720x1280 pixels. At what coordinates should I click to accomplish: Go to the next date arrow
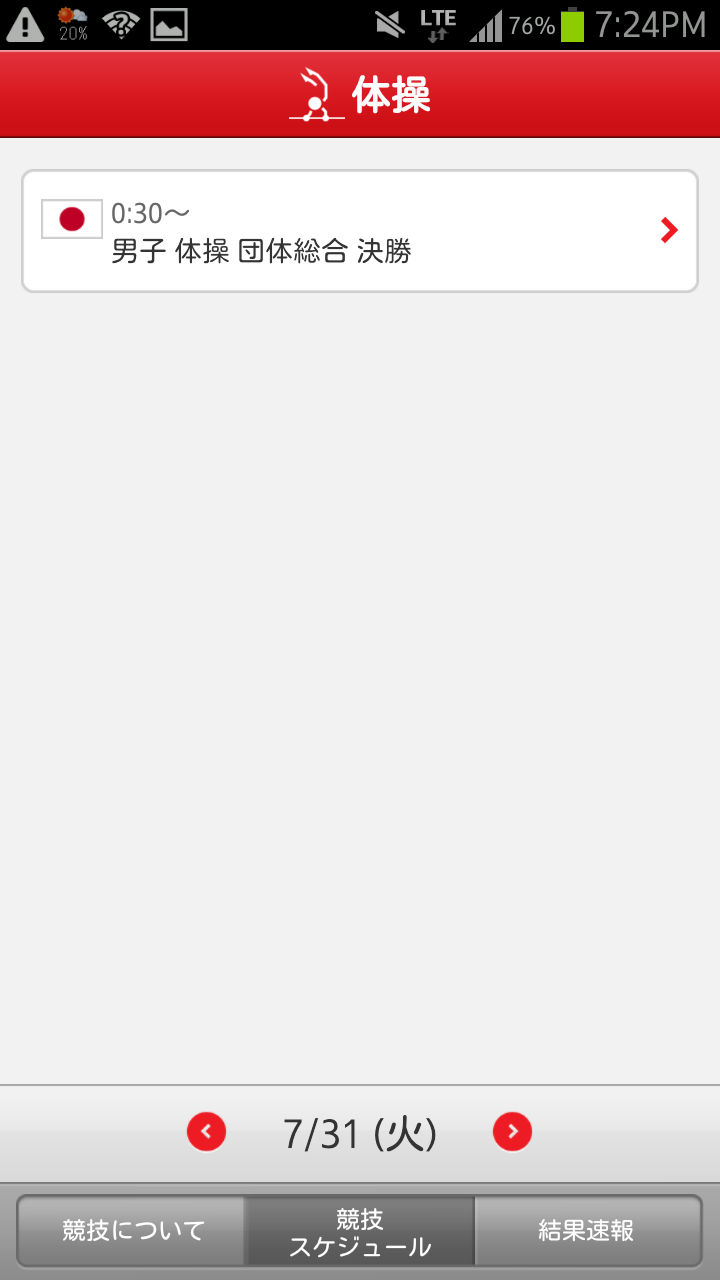coord(512,1132)
